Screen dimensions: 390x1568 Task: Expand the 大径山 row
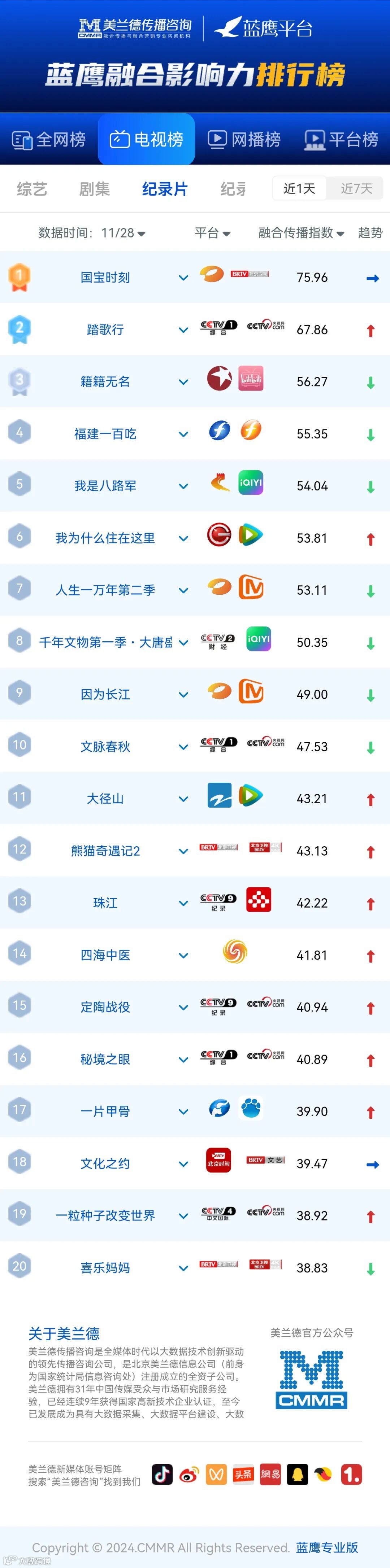click(x=183, y=799)
